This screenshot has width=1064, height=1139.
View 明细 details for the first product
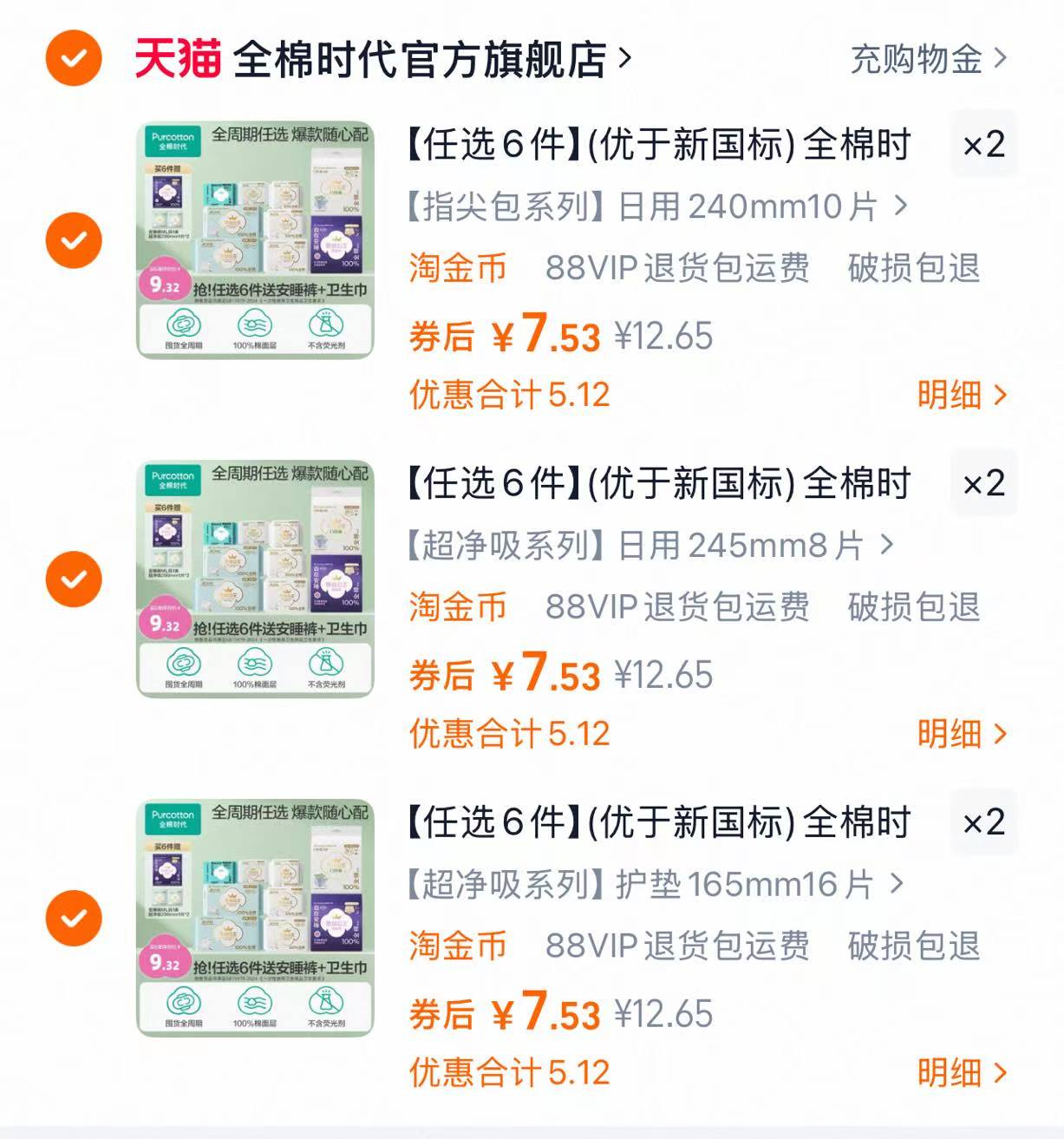pos(950,395)
